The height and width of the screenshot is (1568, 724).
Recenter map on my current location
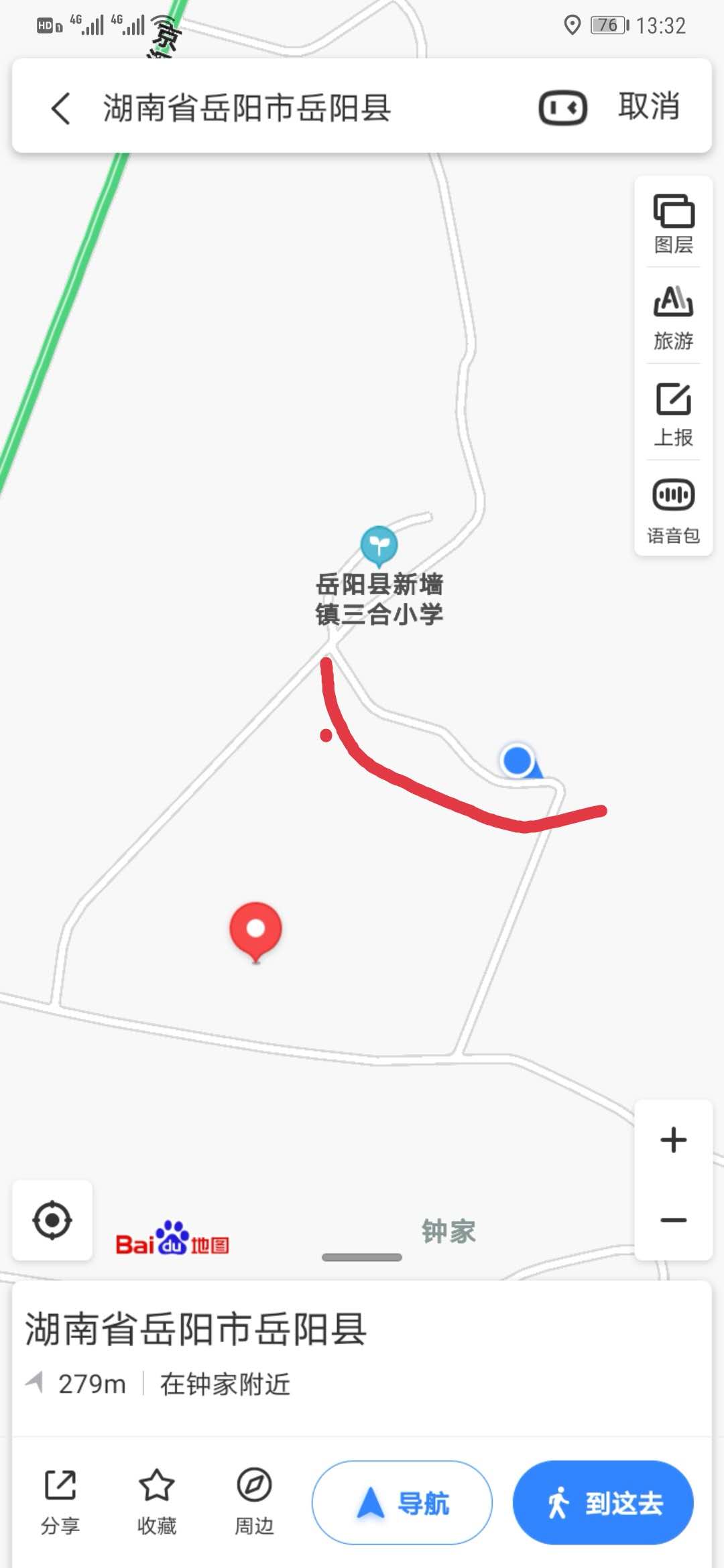[x=52, y=1220]
